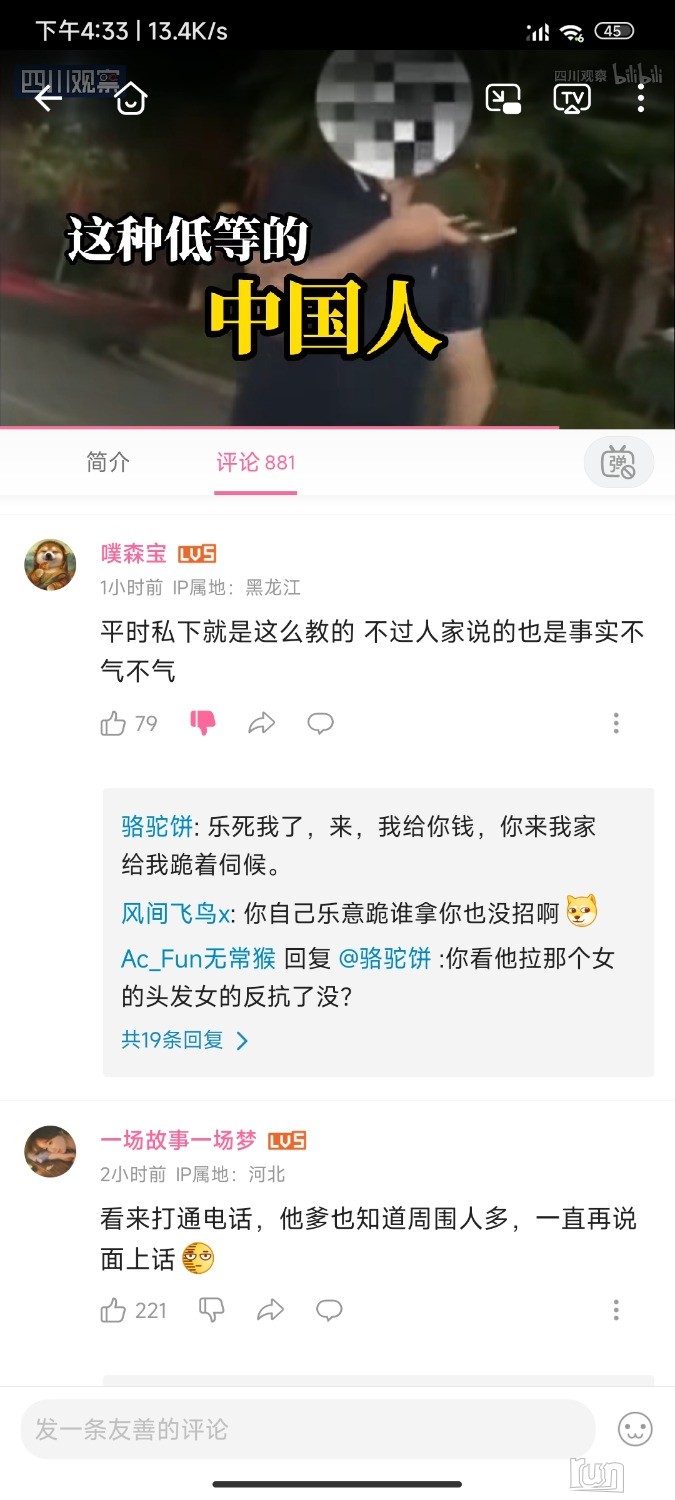Share 噗森宝's comment
Viewport: 675px width, 1500px height.
pos(262,723)
